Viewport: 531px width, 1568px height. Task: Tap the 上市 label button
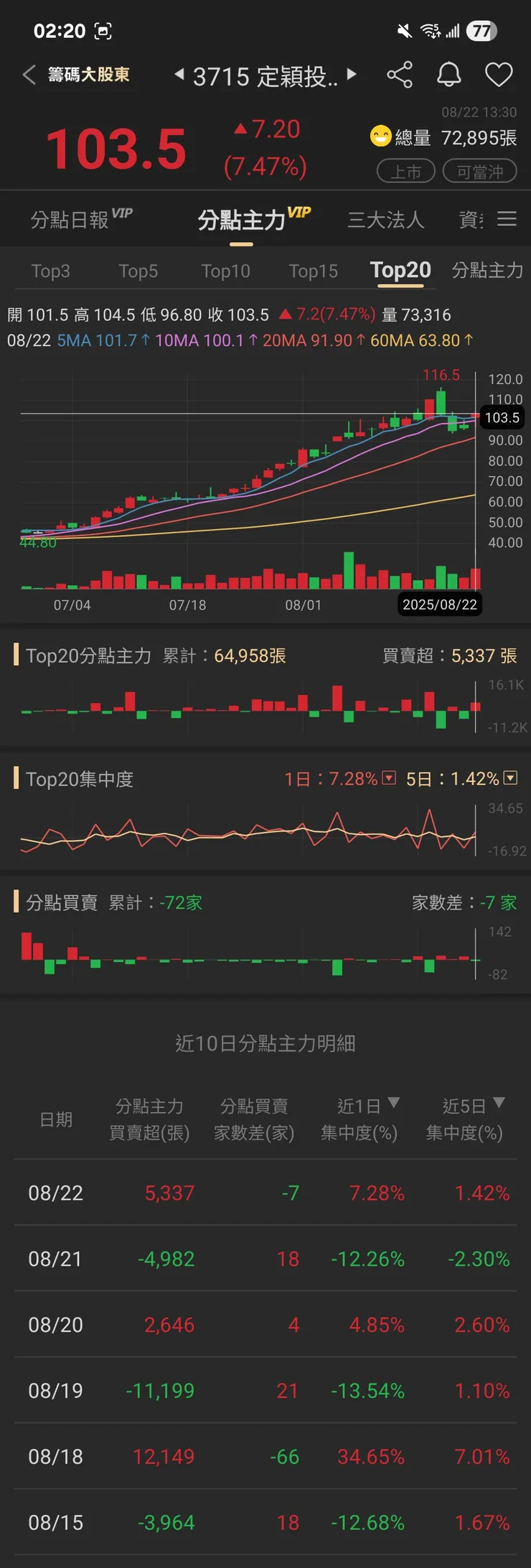coord(406,172)
